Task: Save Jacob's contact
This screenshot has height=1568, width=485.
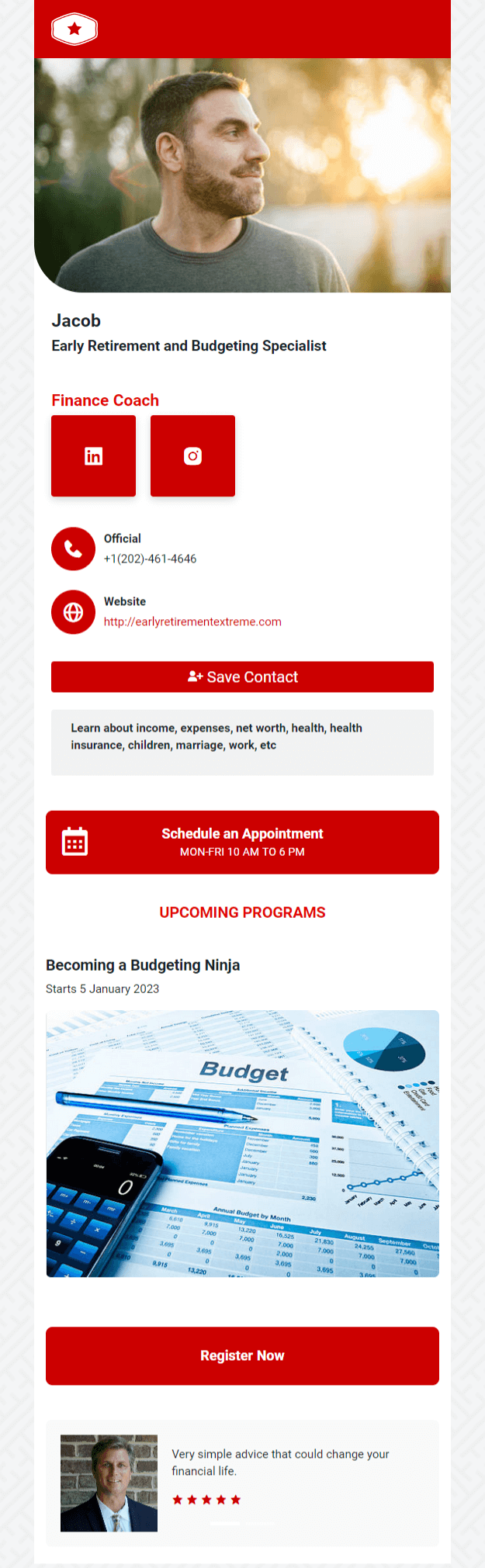Action: 242,677
